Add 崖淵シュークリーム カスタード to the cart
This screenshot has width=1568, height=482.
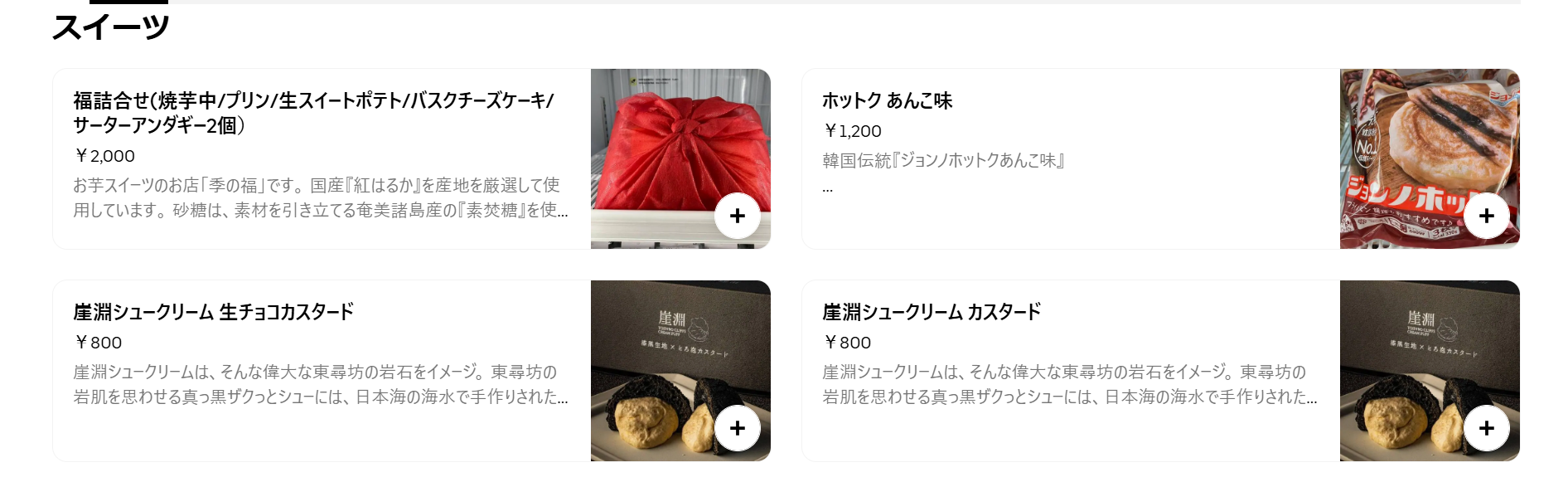[x=1487, y=428]
